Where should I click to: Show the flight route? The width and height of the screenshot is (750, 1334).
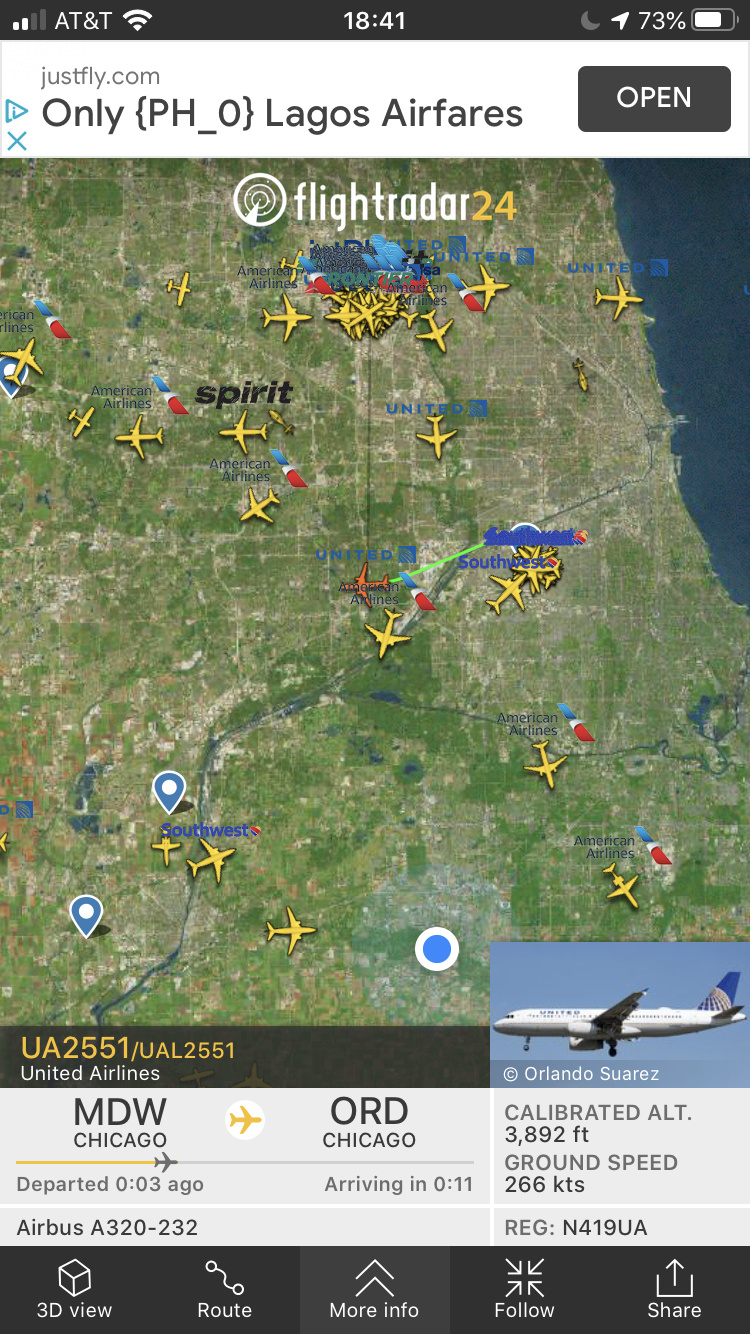[x=224, y=1289]
